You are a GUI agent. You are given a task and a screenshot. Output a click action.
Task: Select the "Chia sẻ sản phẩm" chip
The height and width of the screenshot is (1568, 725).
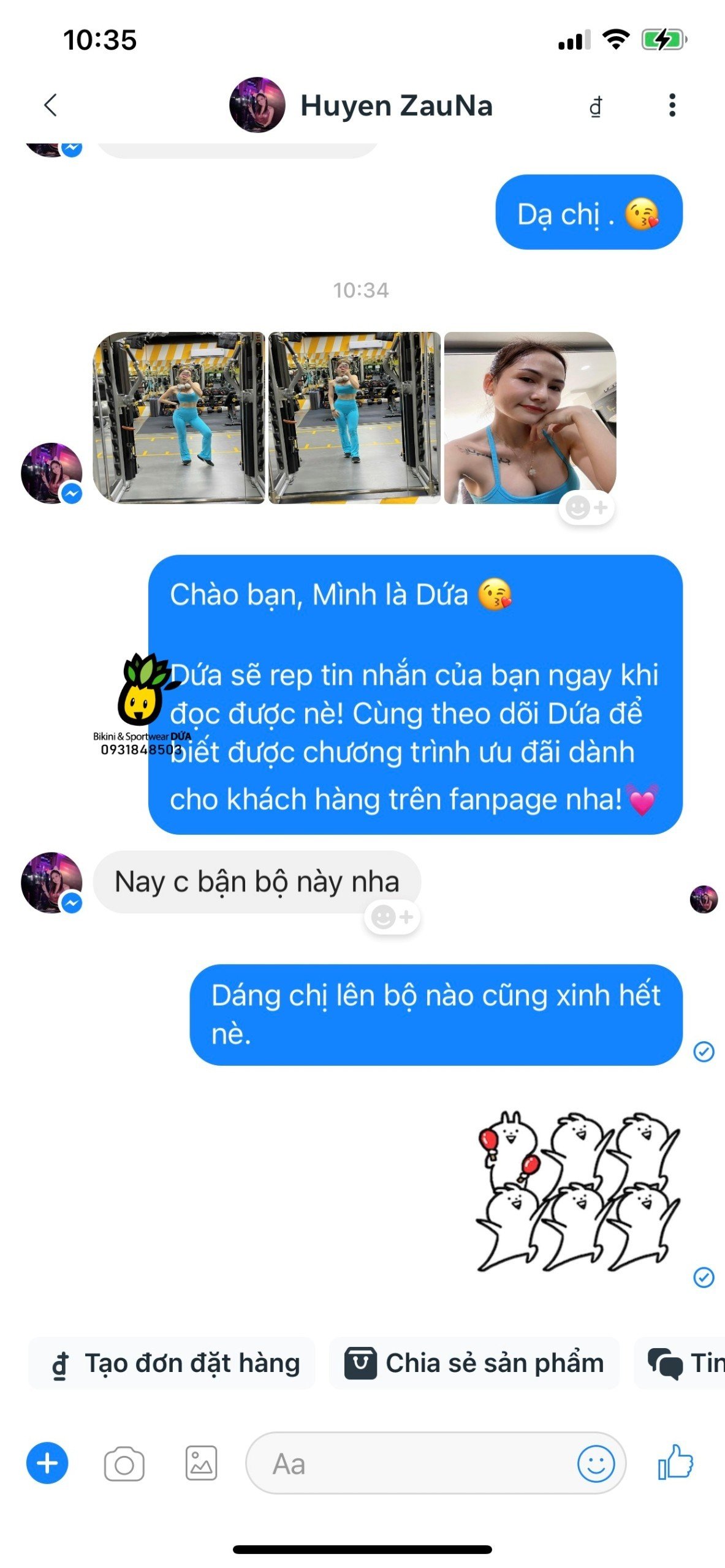(x=474, y=1363)
